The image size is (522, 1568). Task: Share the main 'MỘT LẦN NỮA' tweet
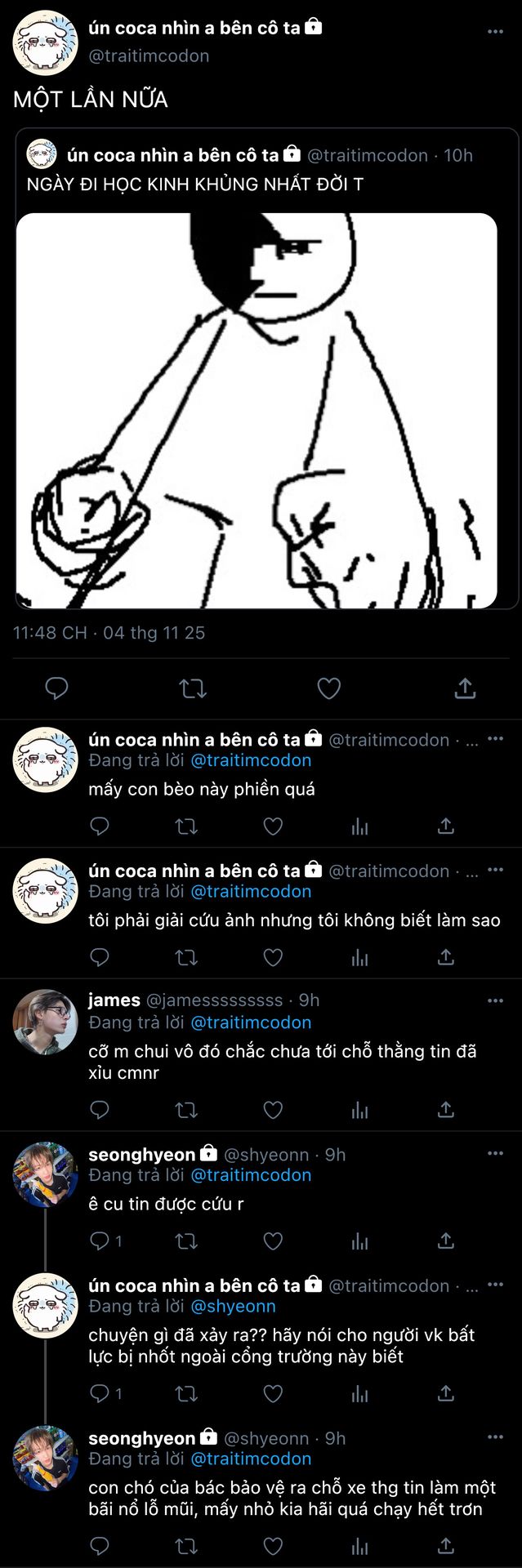click(465, 688)
